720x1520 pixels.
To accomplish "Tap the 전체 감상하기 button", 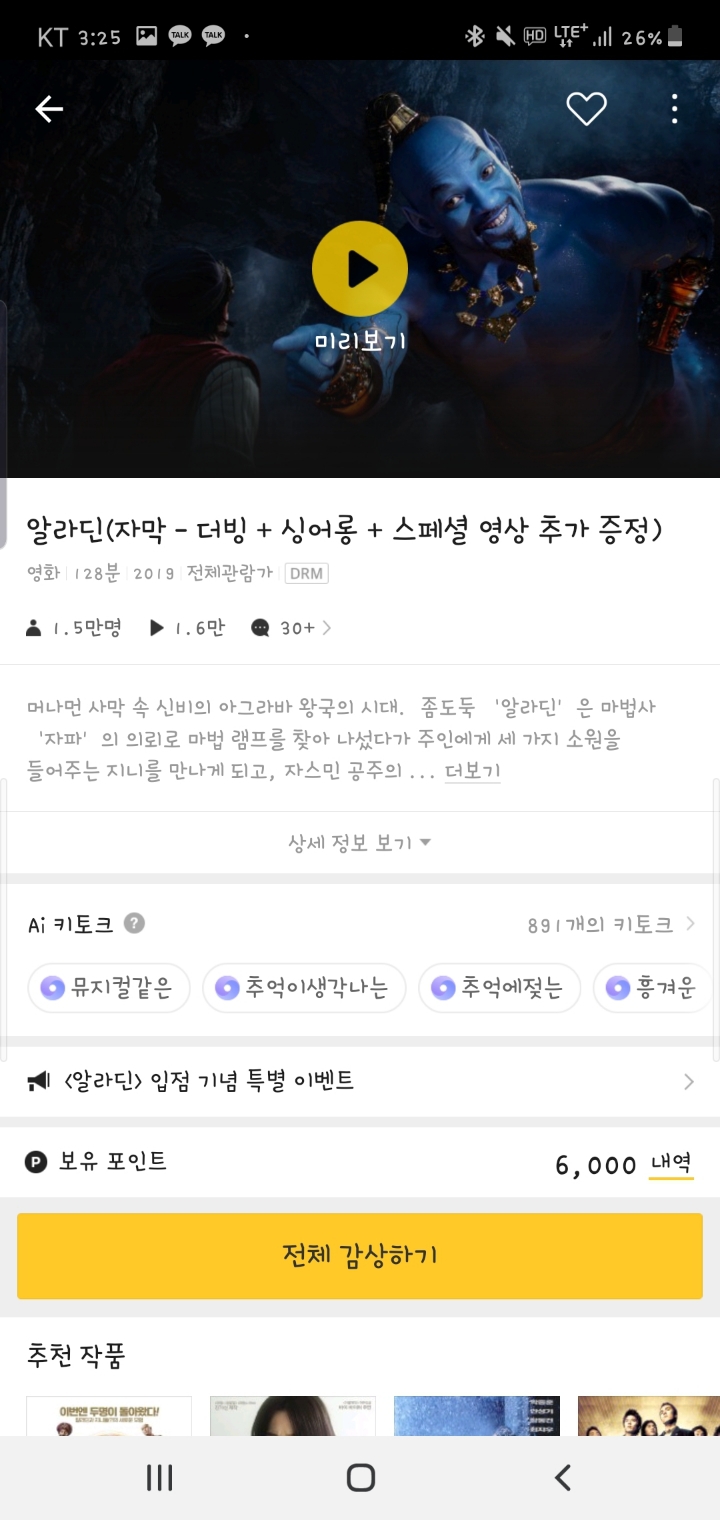I will 360,1256.
